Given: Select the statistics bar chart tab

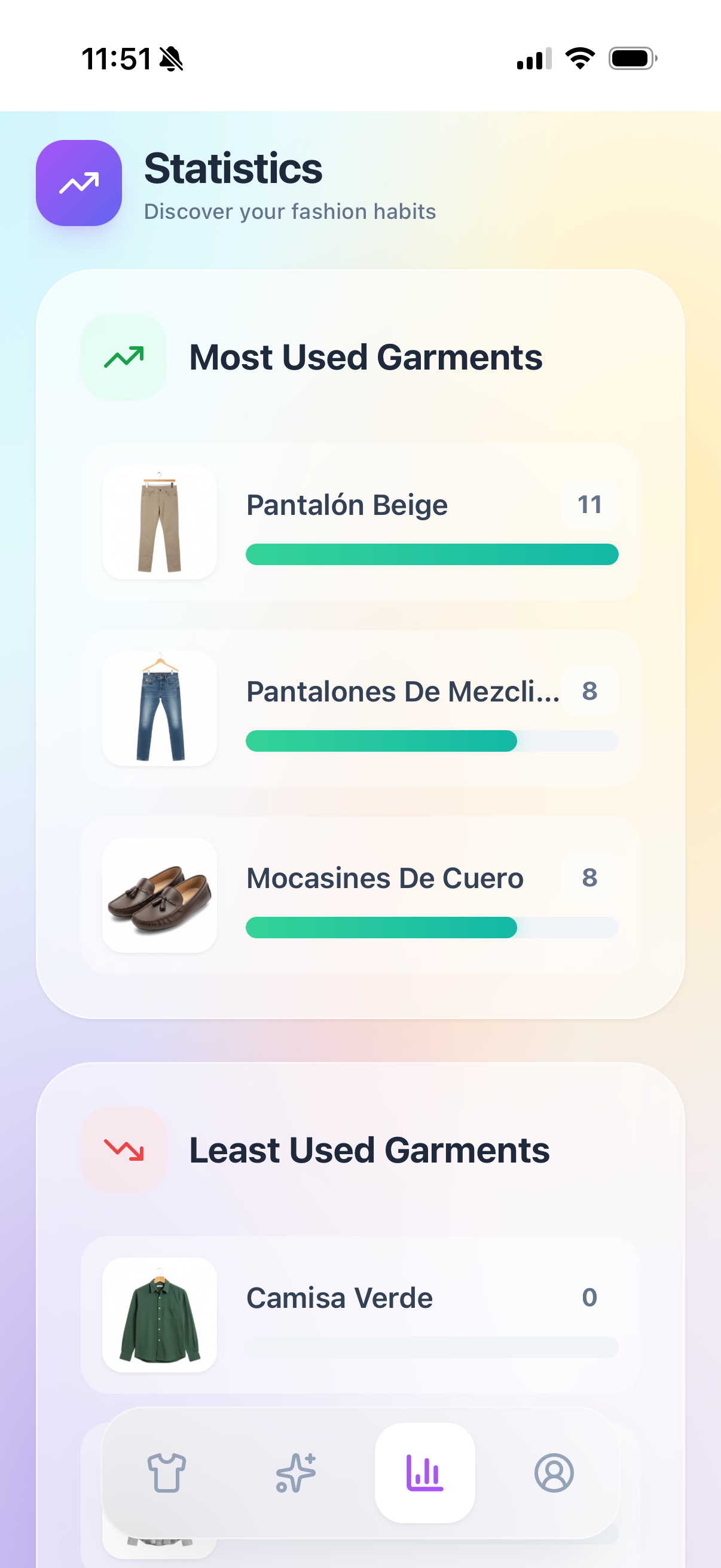Looking at the screenshot, I should (x=424, y=1472).
